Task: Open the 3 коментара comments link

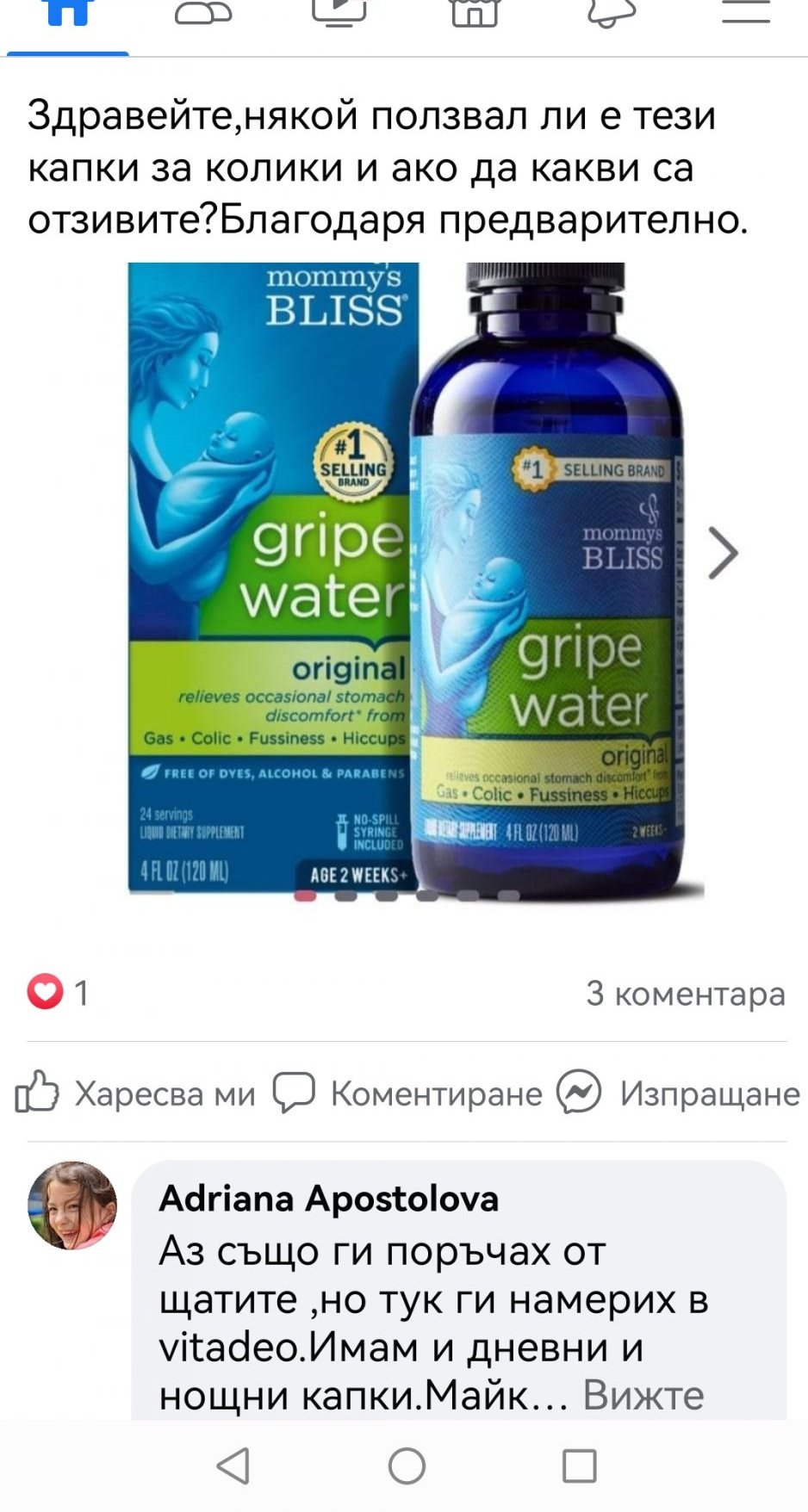Action: point(685,994)
